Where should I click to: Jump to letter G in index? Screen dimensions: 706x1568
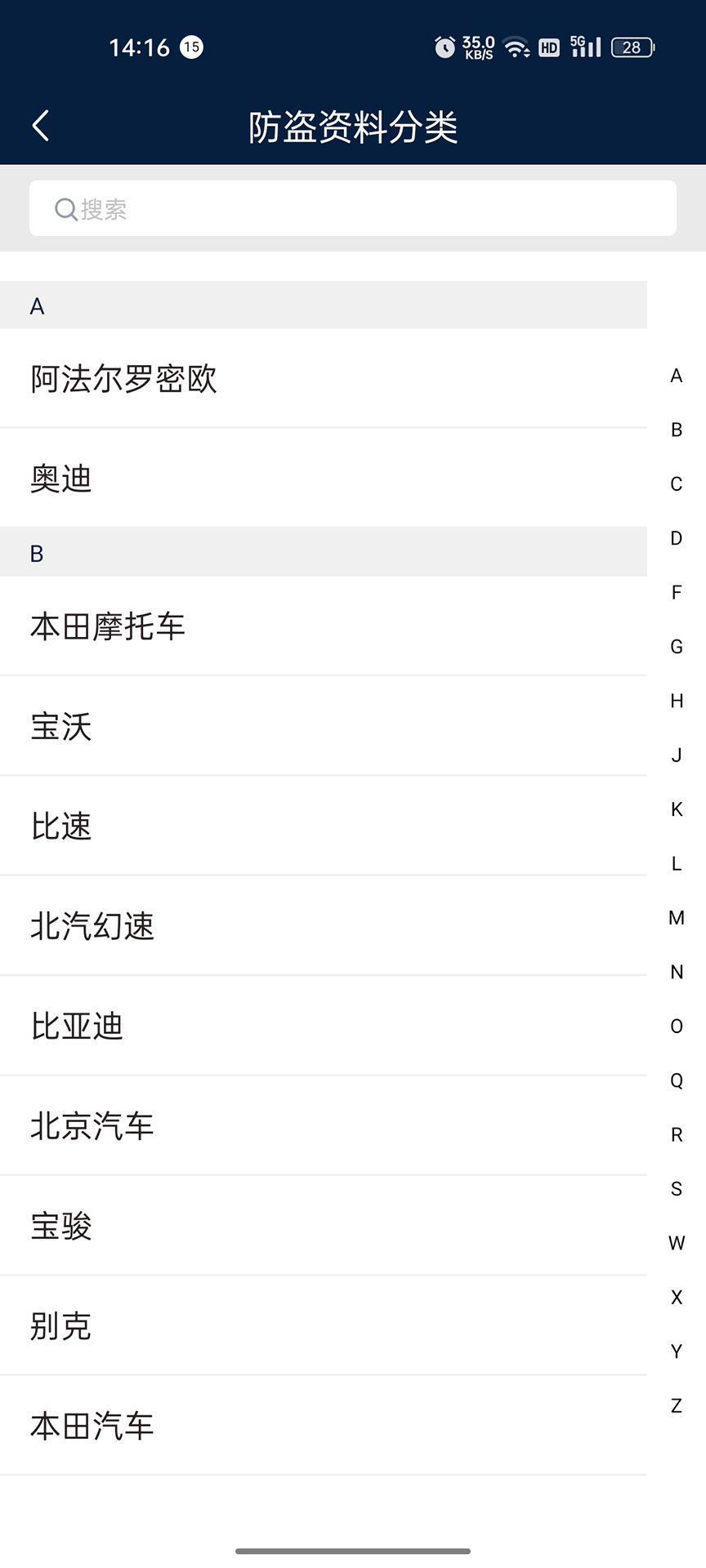(677, 647)
